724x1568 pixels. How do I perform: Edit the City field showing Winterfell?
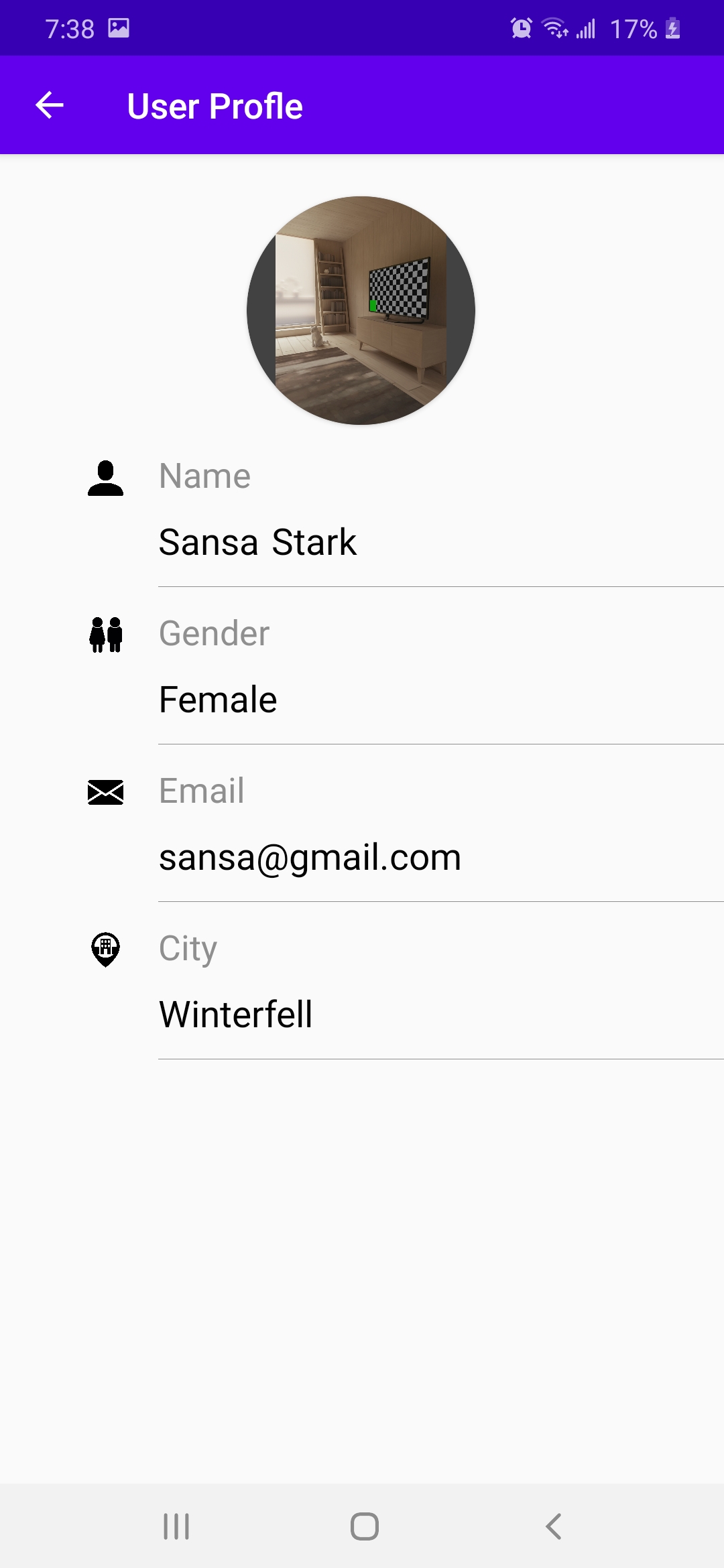(x=236, y=1015)
